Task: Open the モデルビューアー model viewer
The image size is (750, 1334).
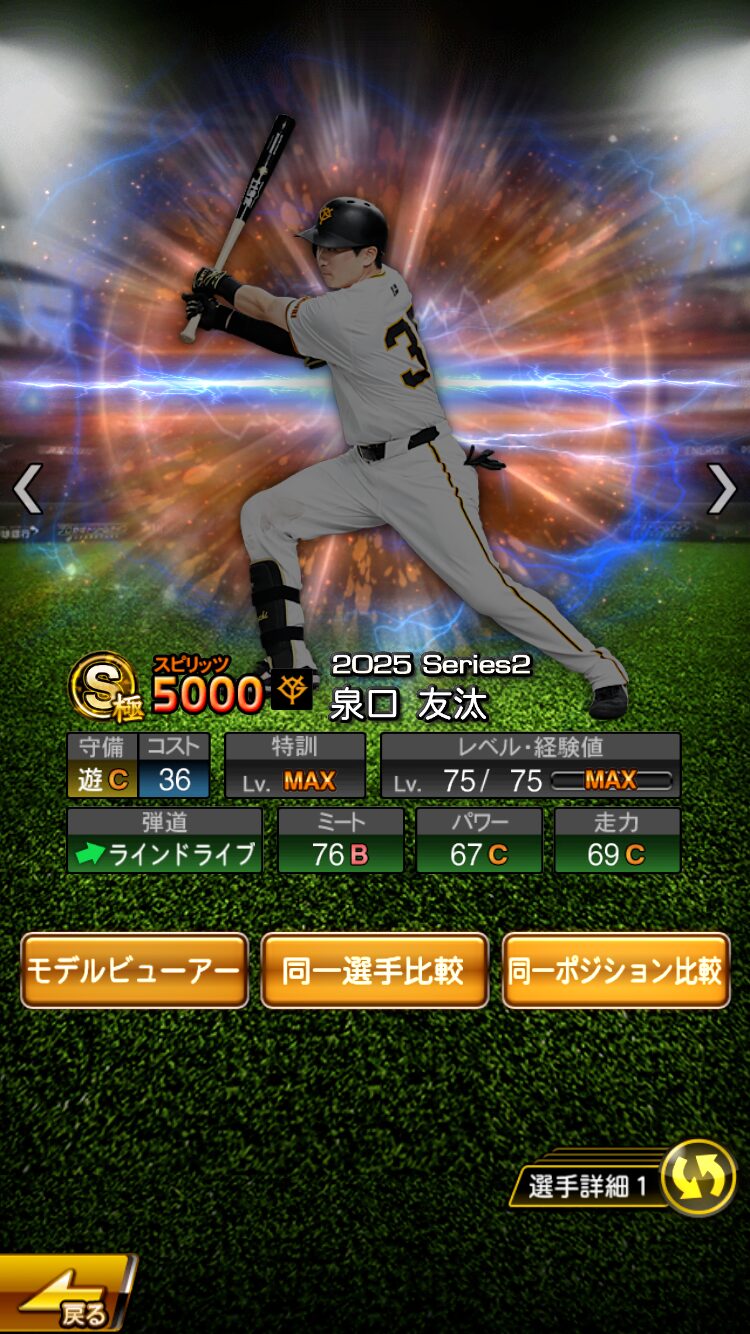Action: click(x=134, y=970)
